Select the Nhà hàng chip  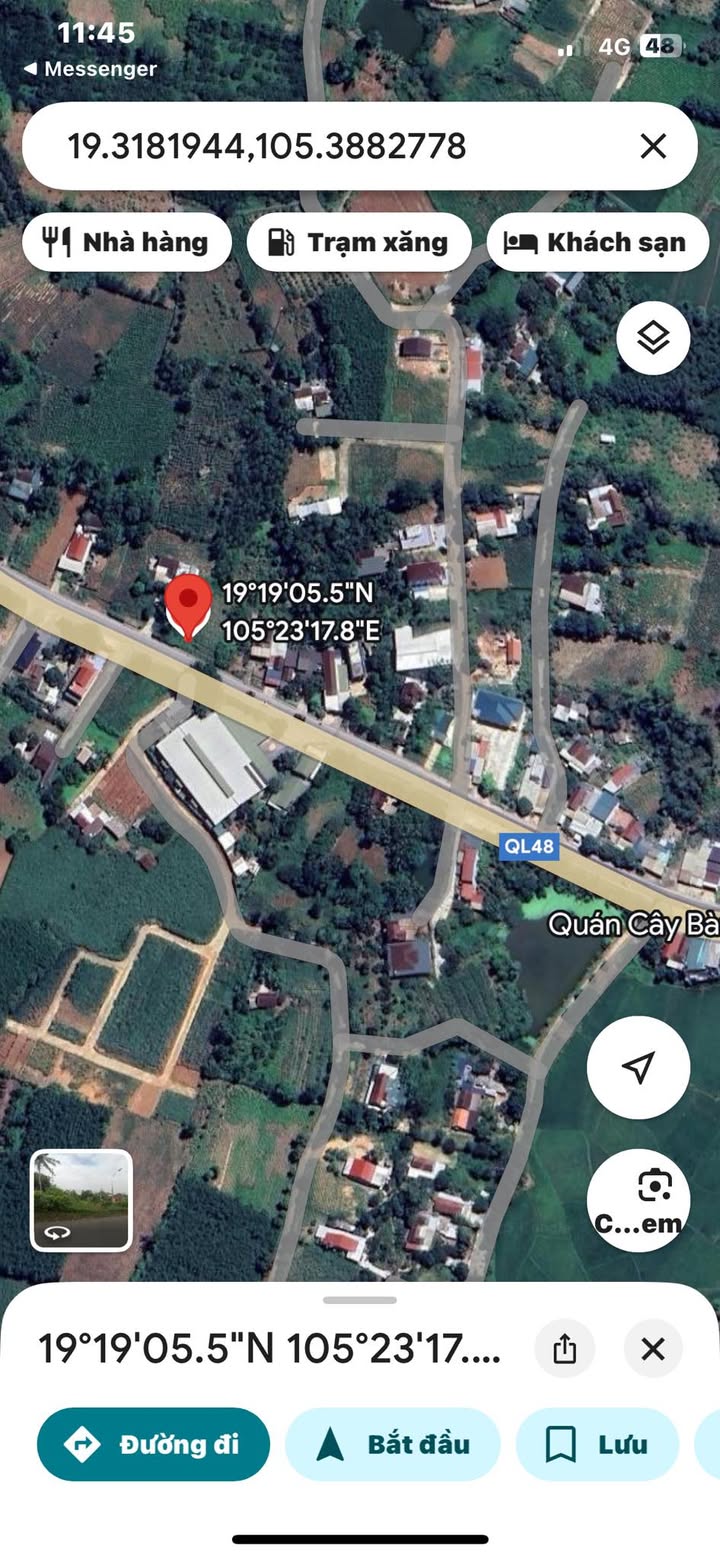[x=127, y=242]
